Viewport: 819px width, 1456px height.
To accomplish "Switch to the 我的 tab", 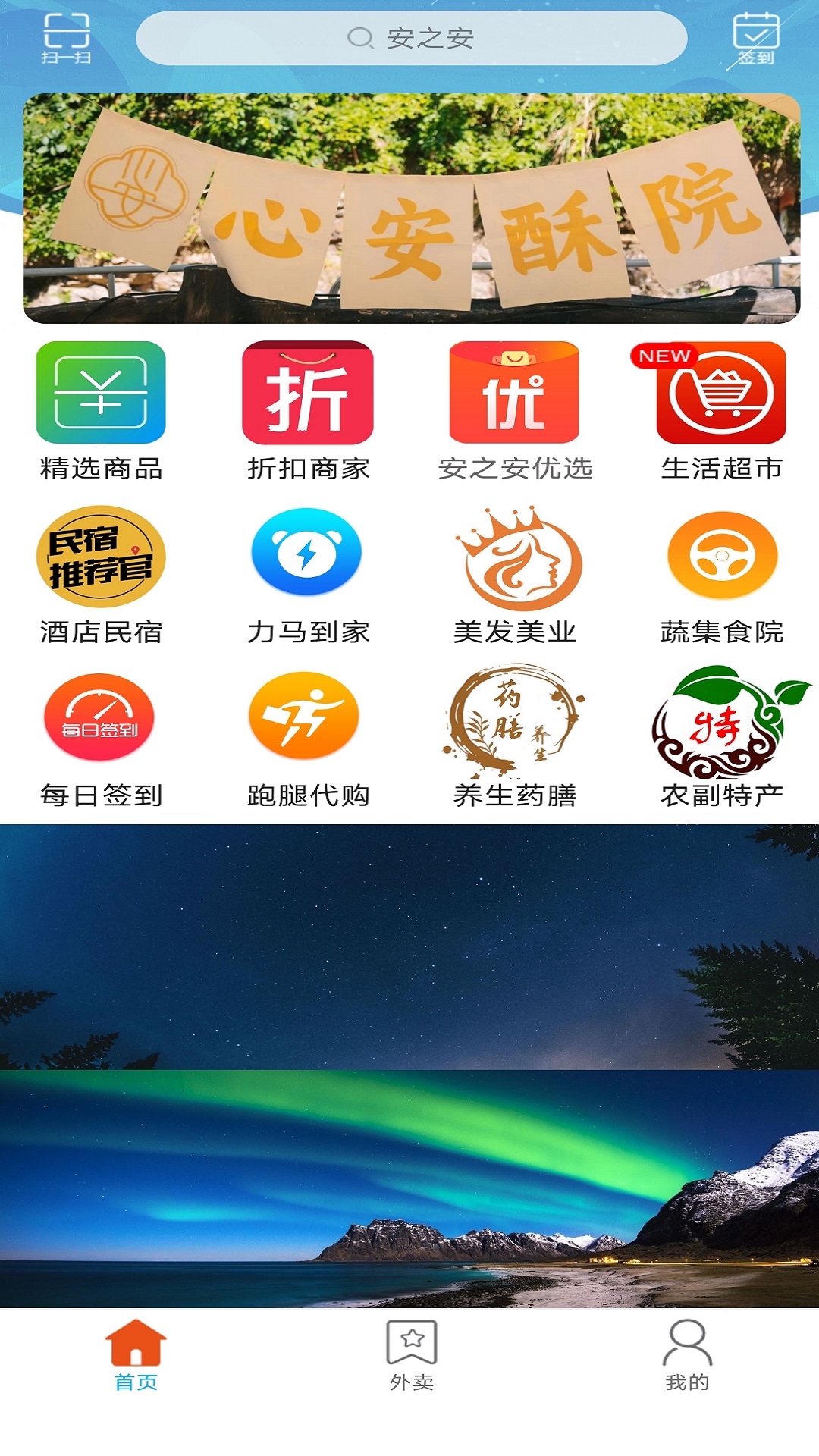I will pyautogui.click(x=687, y=1356).
